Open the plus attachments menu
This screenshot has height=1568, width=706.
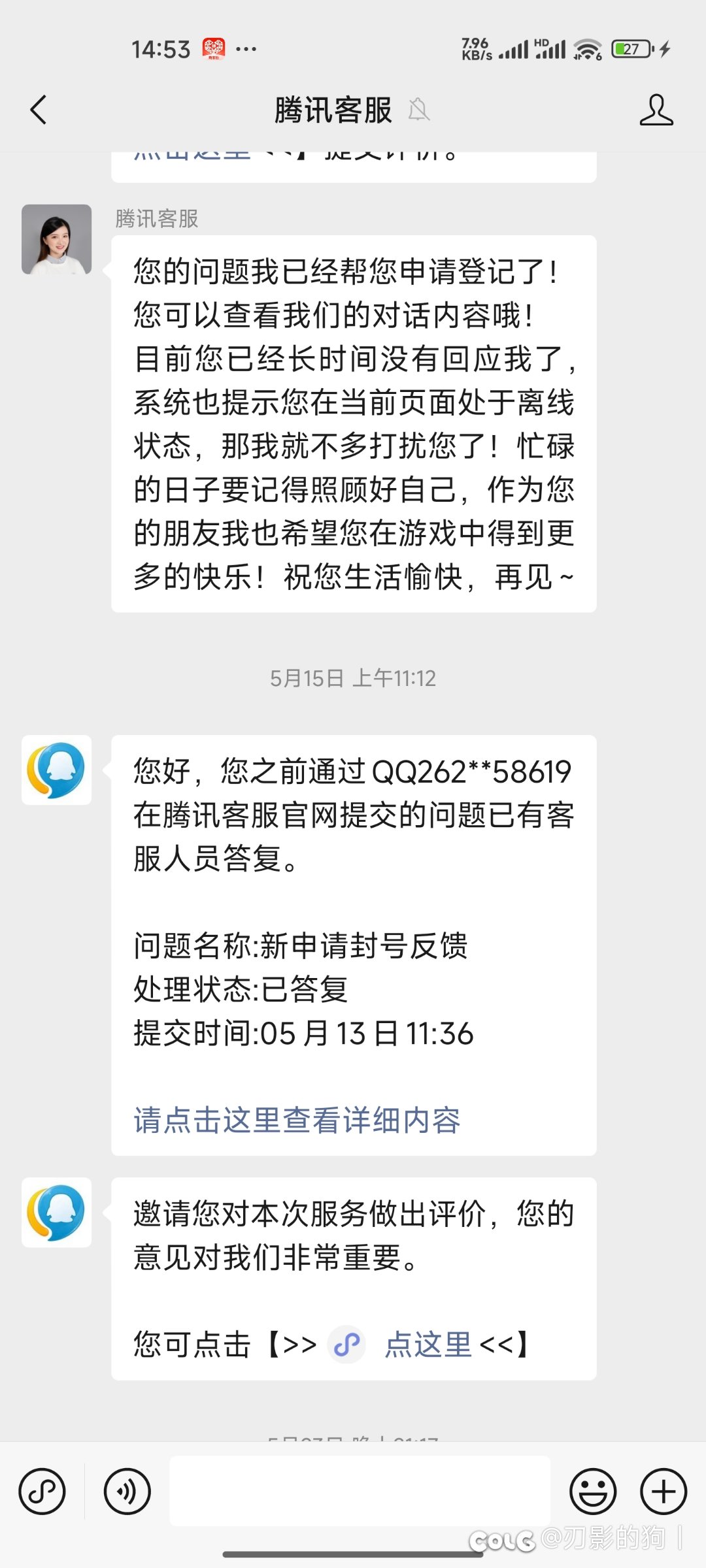pyautogui.click(x=664, y=1492)
